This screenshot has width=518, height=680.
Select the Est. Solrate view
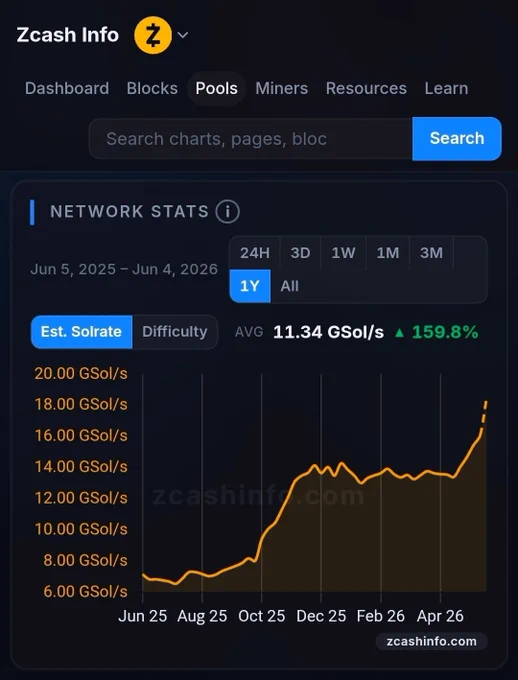tap(82, 332)
